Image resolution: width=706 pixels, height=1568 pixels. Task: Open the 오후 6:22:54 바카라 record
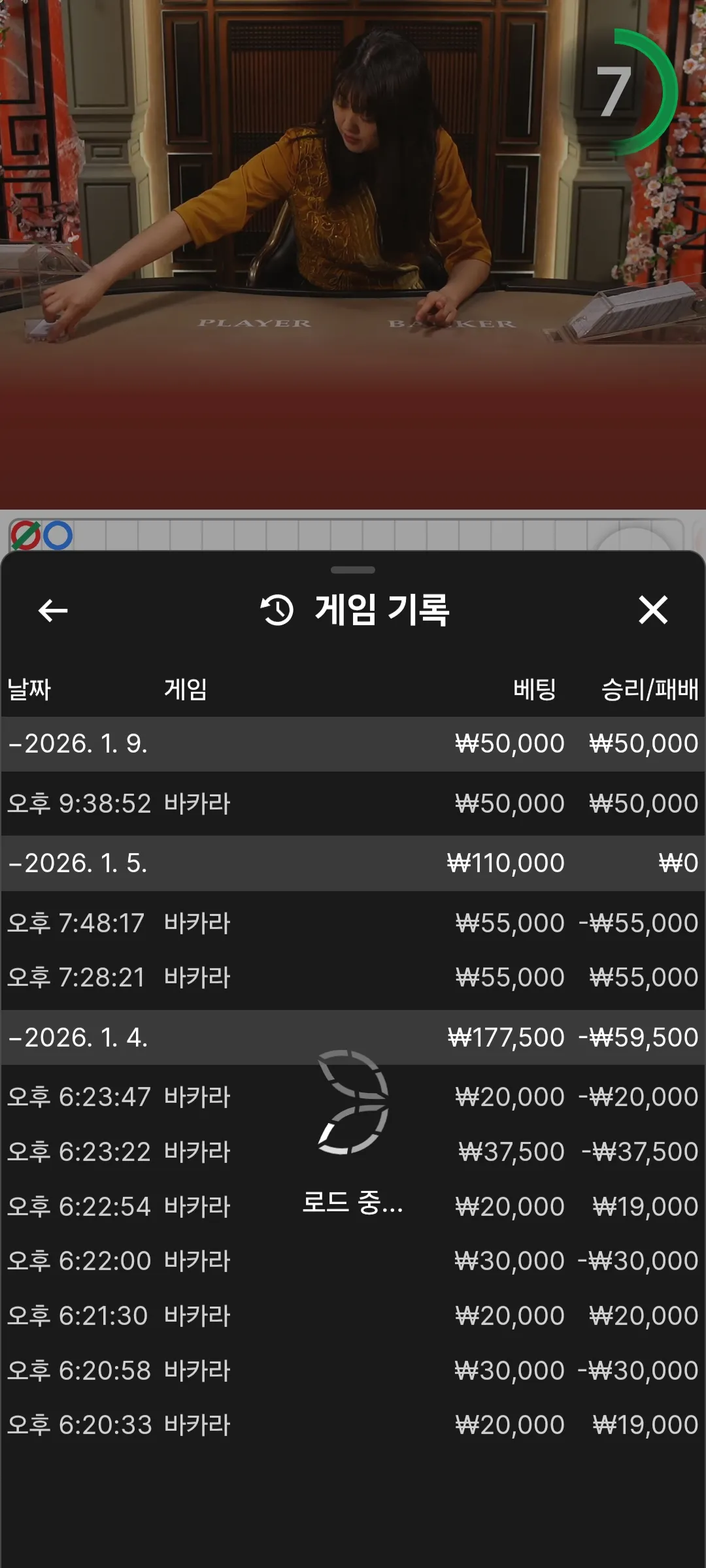[353, 1207]
